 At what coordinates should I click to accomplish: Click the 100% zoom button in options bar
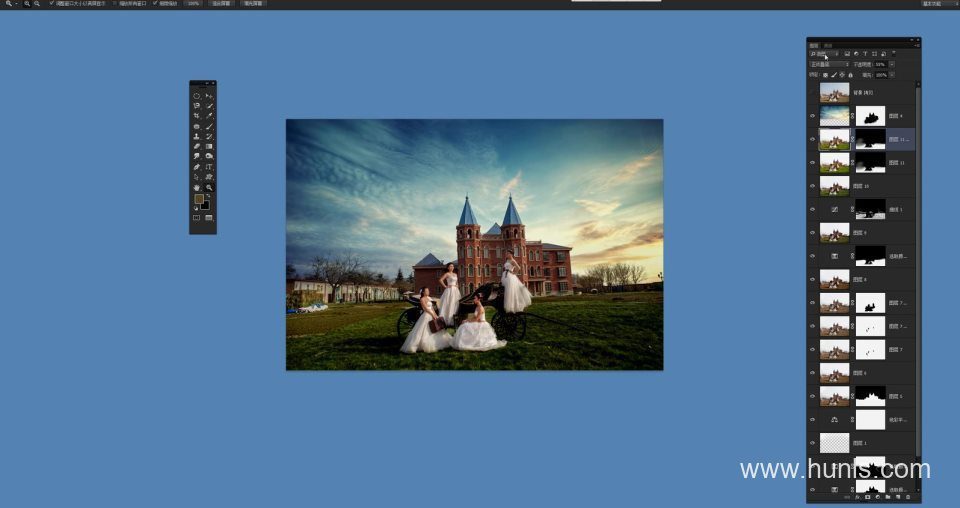pos(192,4)
